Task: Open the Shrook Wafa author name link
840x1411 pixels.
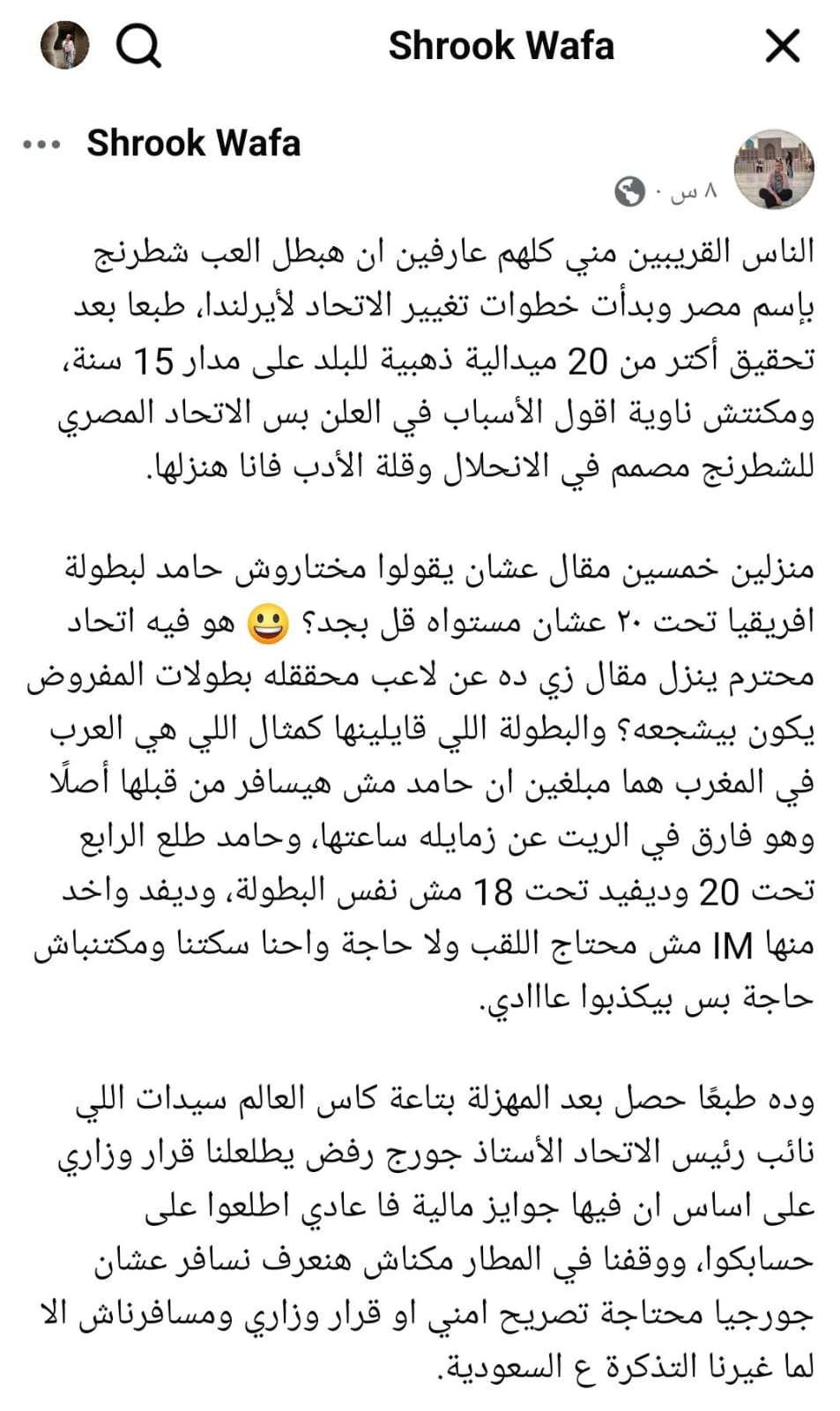Action: [x=193, y=143]
